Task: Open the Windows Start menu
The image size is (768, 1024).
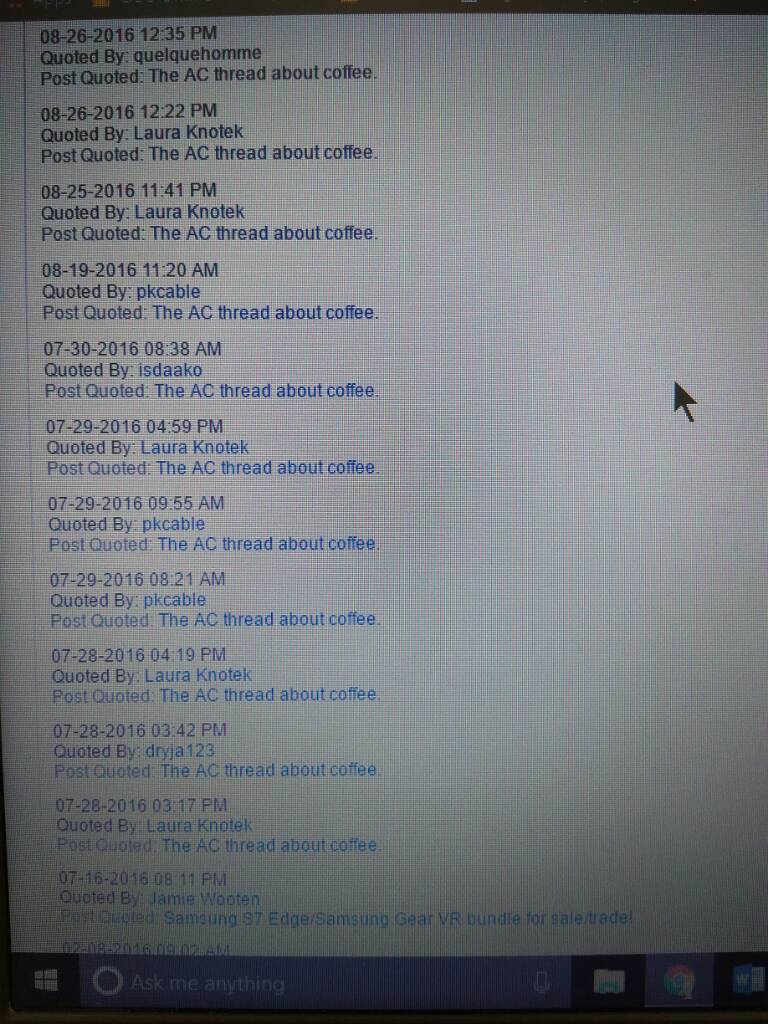Action: point(45,983)
